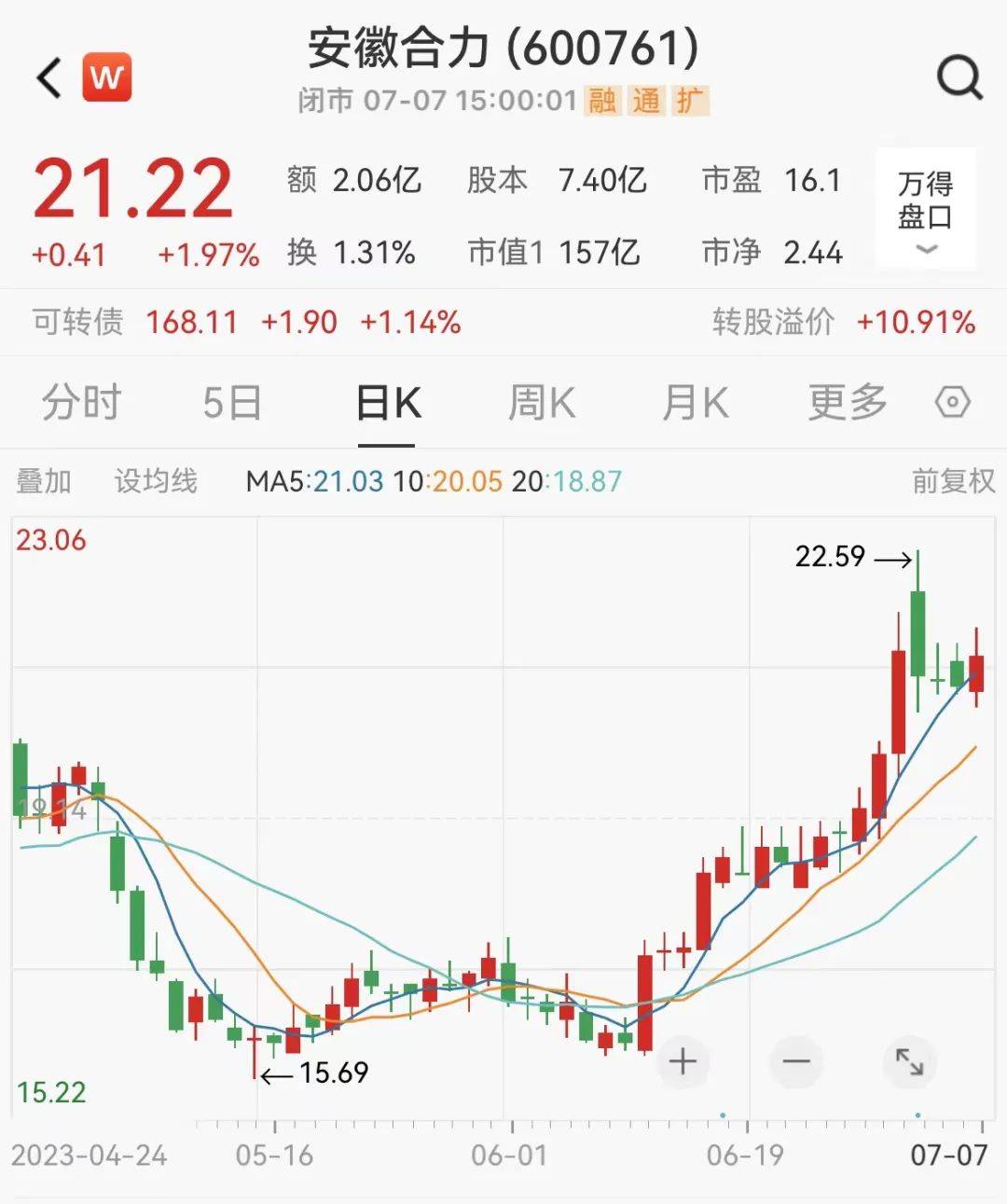Zoom in the K-line chart
This screenshot has height=1204, width=1007.
pyautogui.click(x=683, y=1061)
